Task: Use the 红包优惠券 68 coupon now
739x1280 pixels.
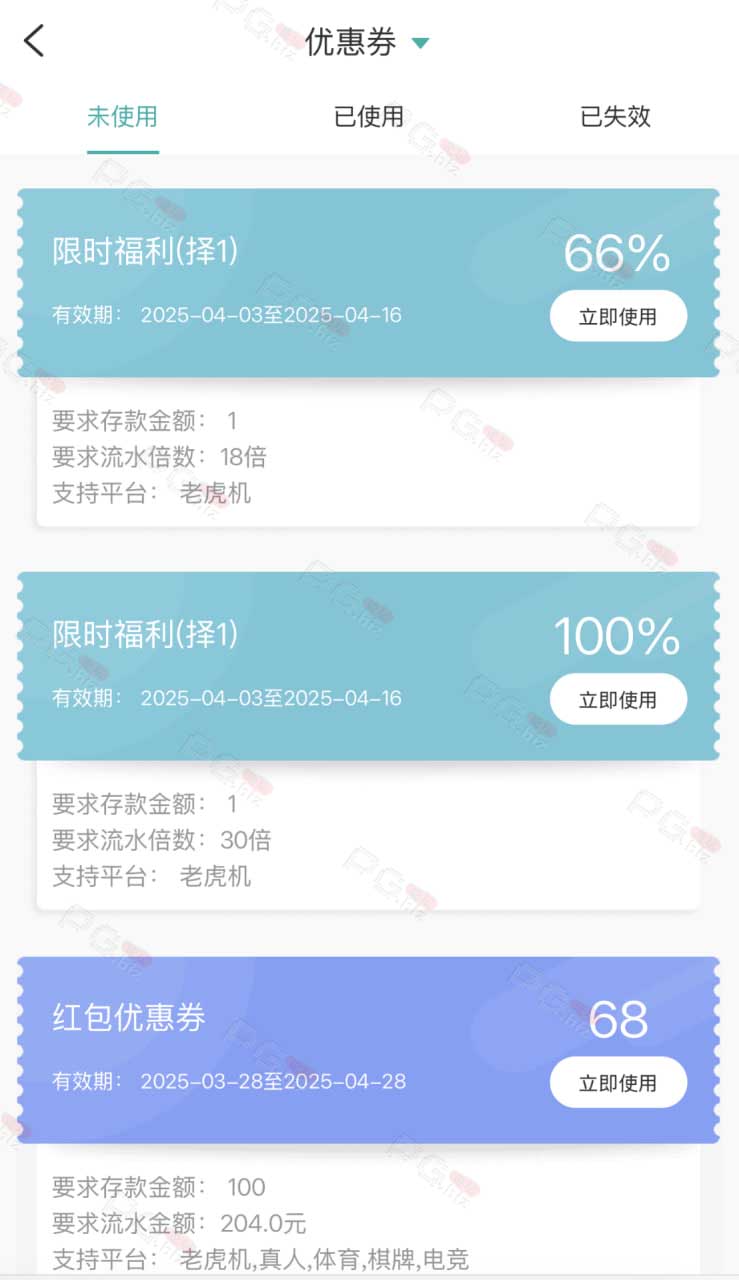Action: click(x=618, y=1083)
